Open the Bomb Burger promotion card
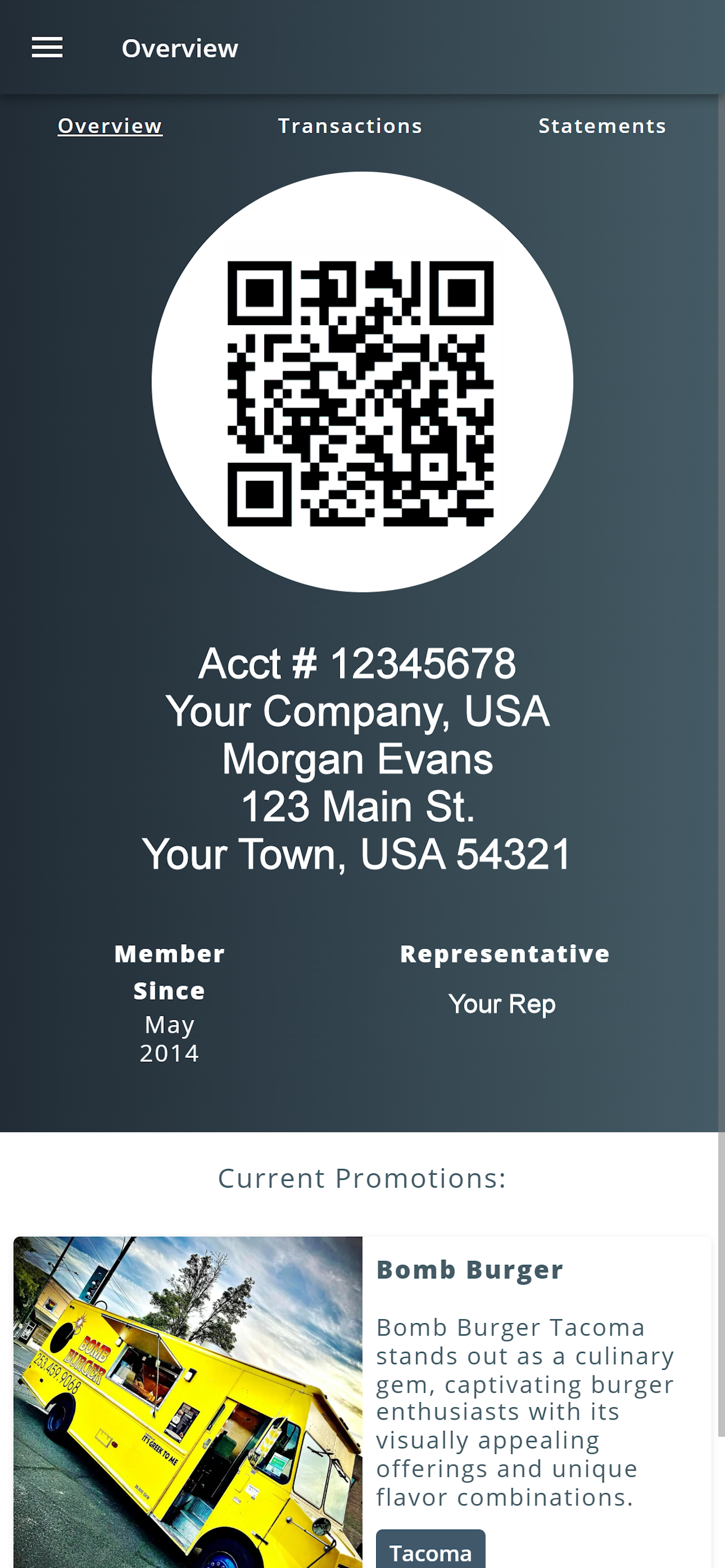Viewport: 725px width, 1568px height. point(469,1270)
